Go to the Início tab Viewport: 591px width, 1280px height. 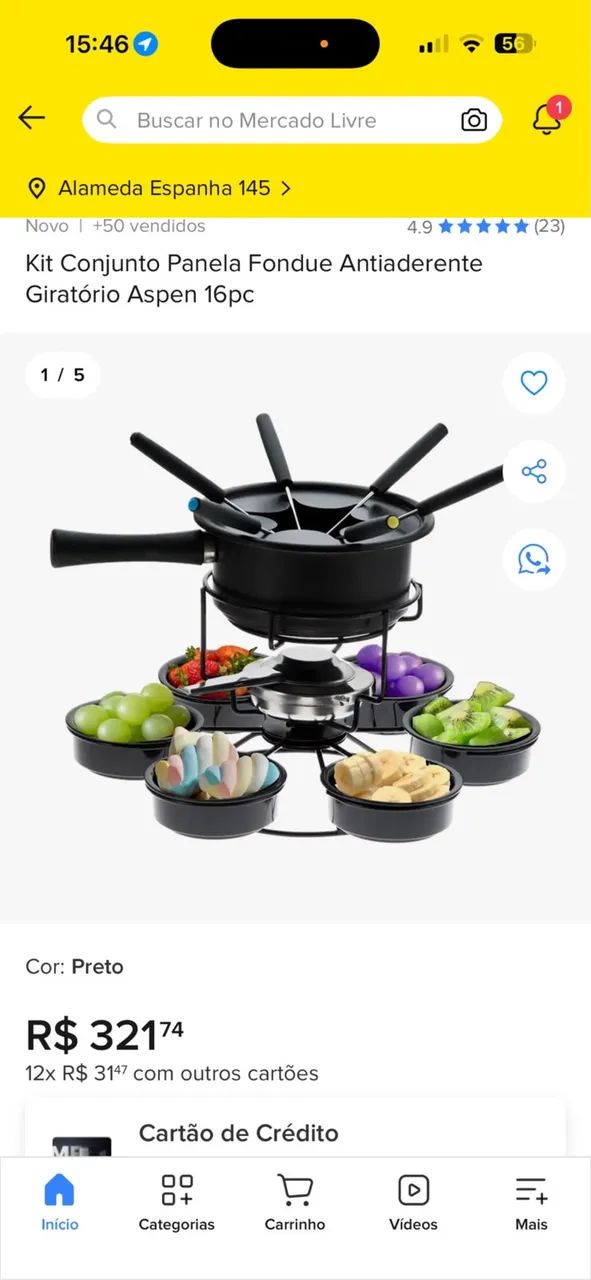tap(60, 1203)
